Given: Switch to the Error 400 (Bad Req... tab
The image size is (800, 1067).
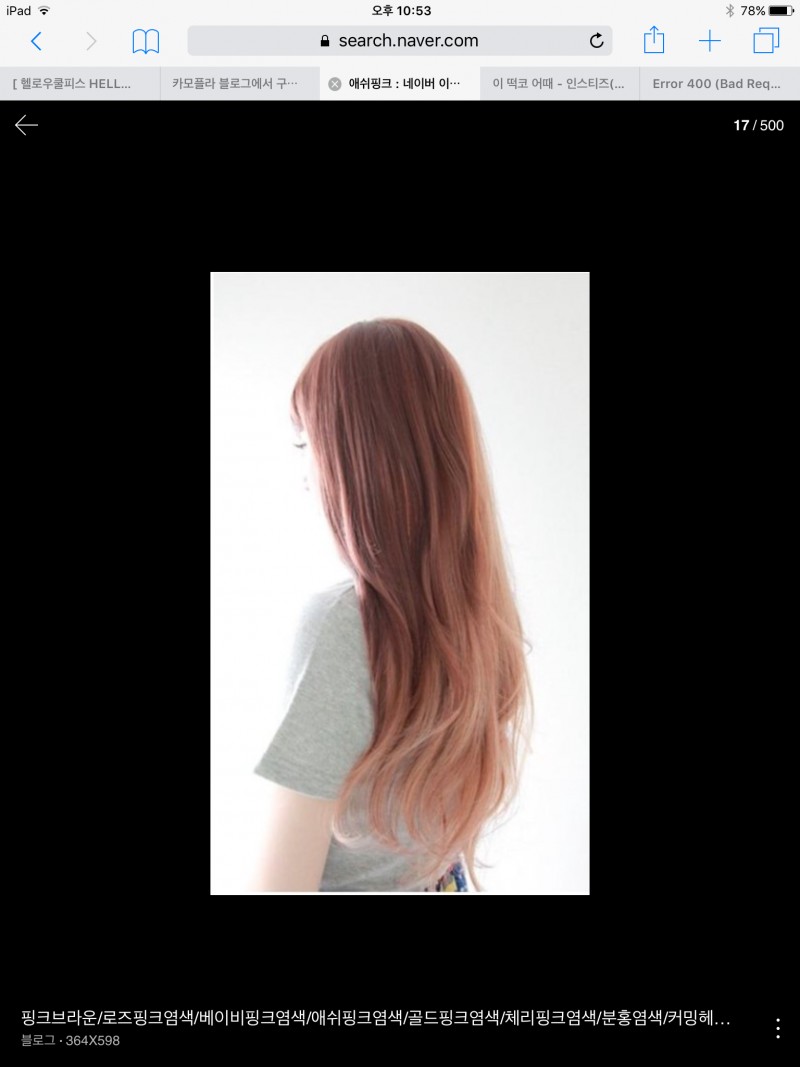Looking at the screenshot, I should [719, 84].
